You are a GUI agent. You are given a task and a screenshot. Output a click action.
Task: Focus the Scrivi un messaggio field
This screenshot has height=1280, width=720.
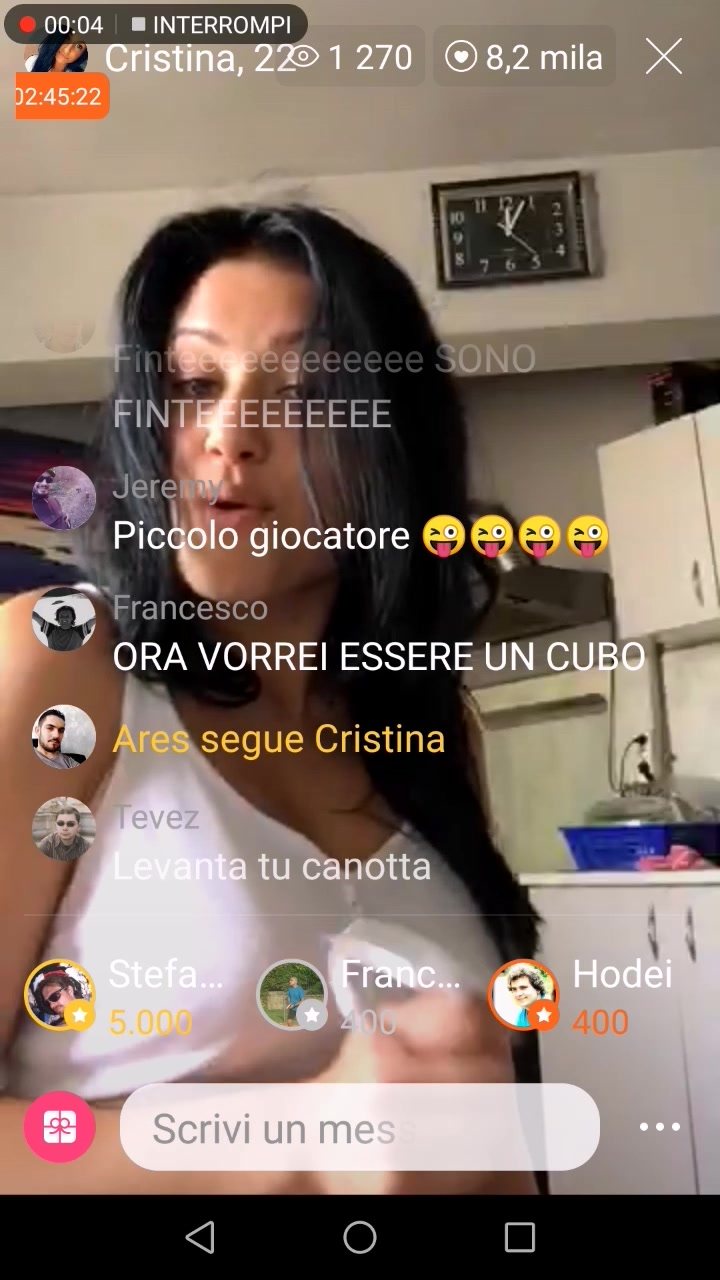[360, 1127]
